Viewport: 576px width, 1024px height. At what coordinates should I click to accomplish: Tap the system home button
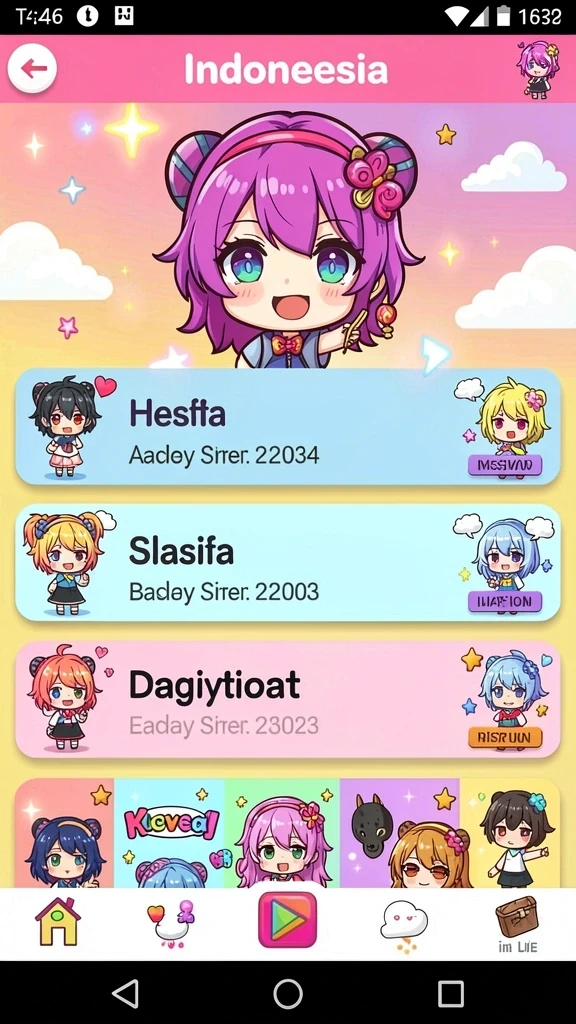pos(288,993)
